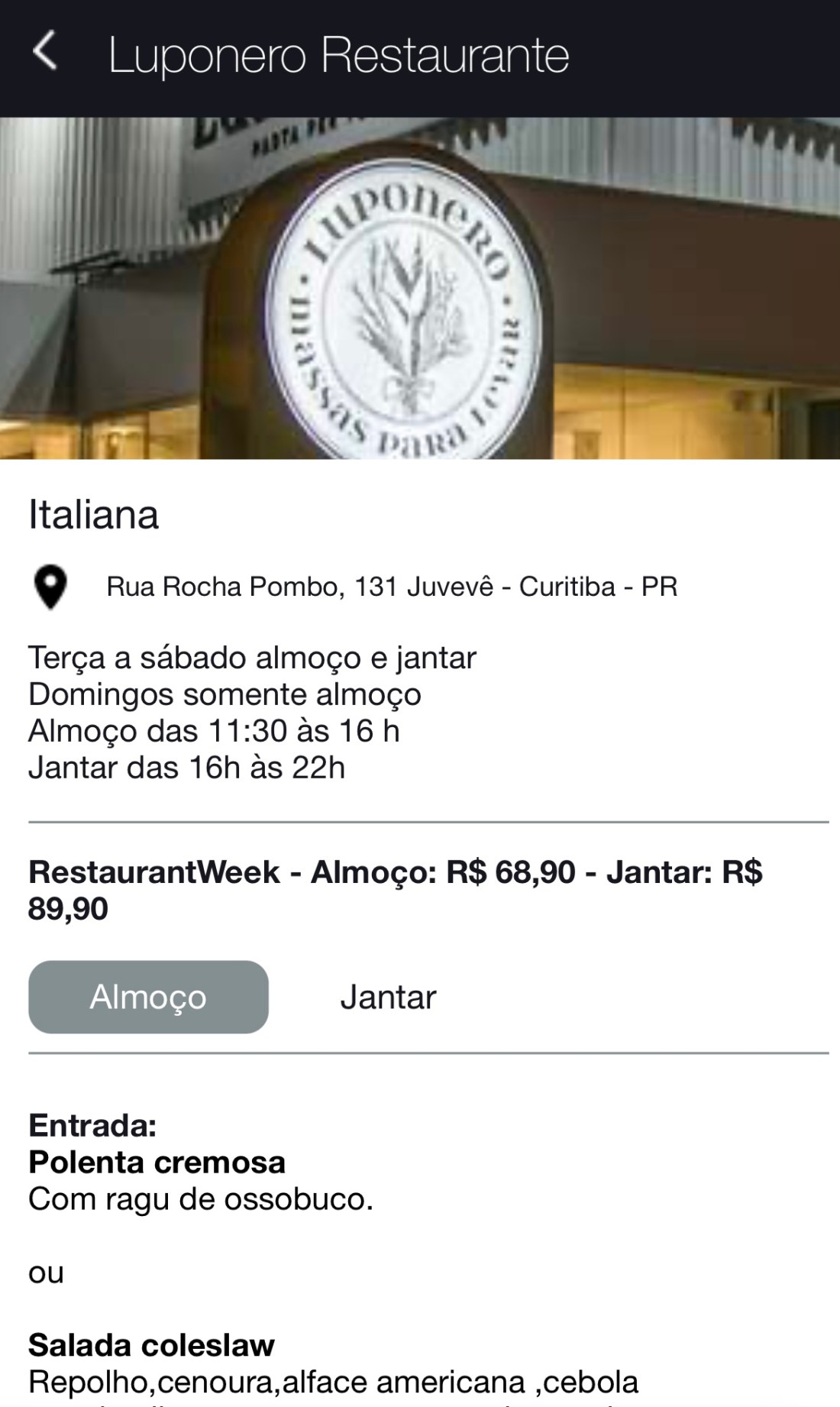The image size is (840, 1407).
Task: Go back from Luponero Restaurante page
Action: tap(45, 53)
